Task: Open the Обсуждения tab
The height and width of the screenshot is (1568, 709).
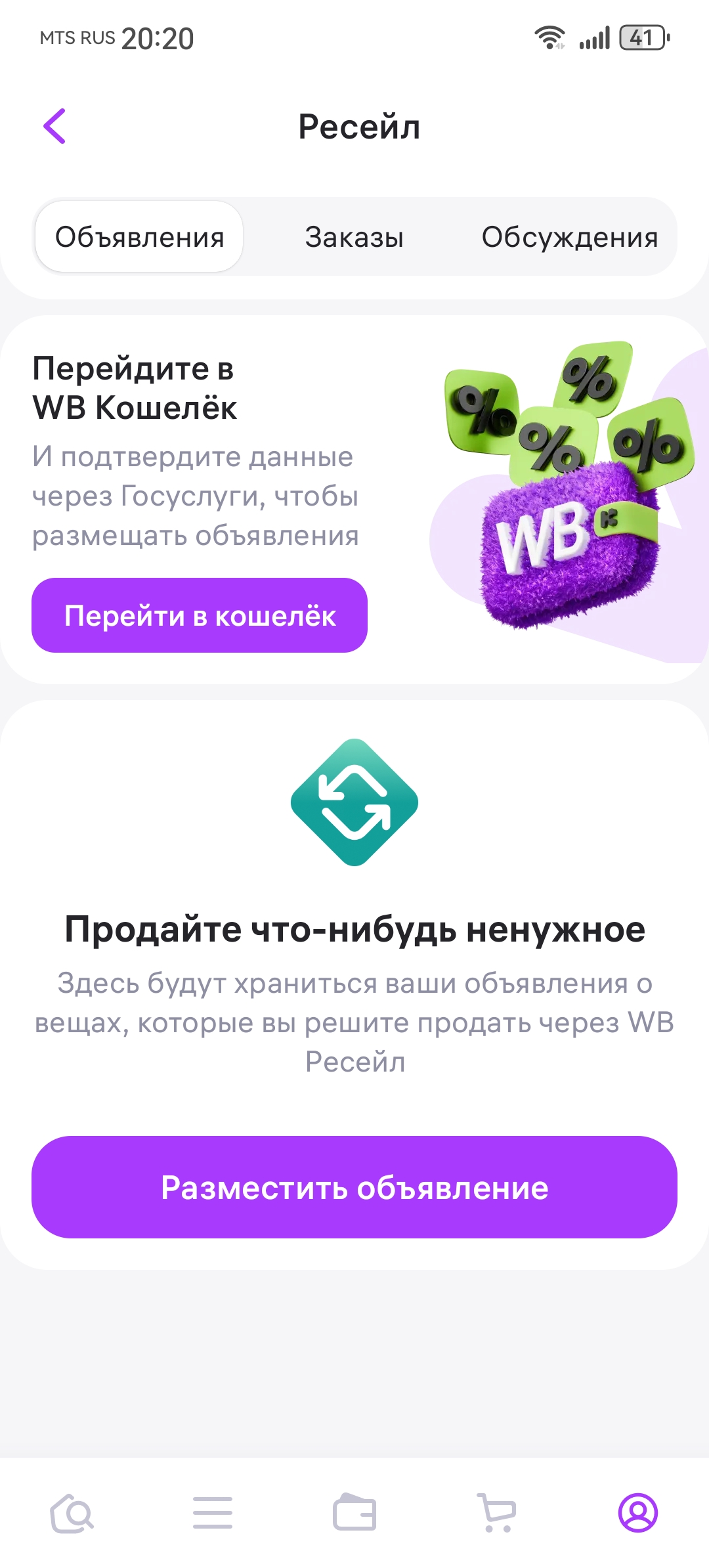Action: point(569,237)
